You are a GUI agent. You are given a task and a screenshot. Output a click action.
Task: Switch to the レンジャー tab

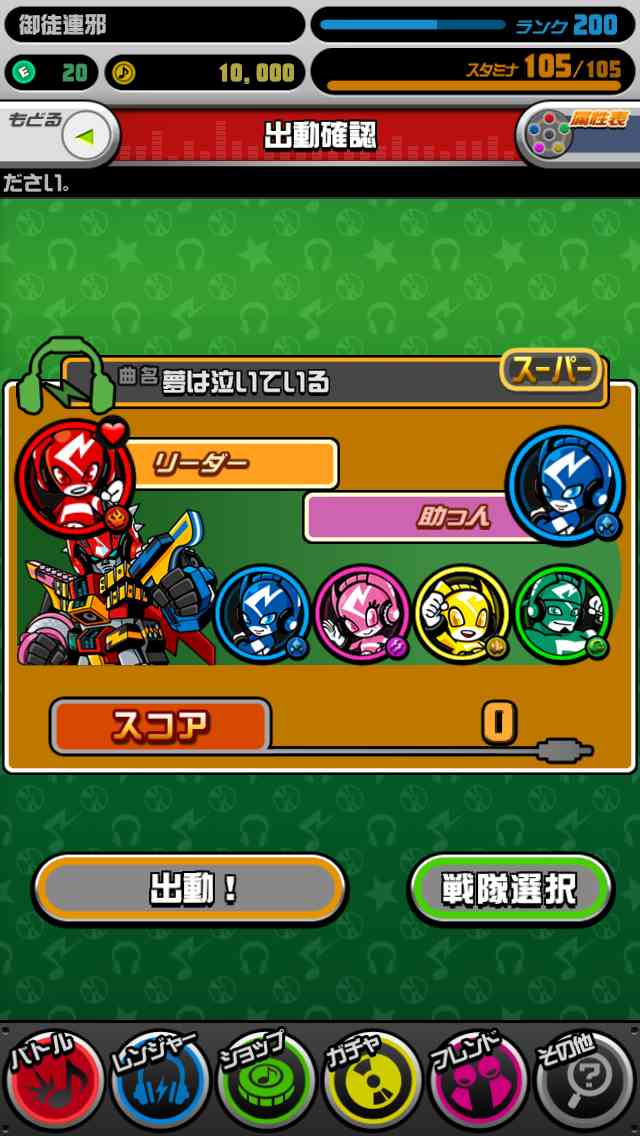point(160,1082)
